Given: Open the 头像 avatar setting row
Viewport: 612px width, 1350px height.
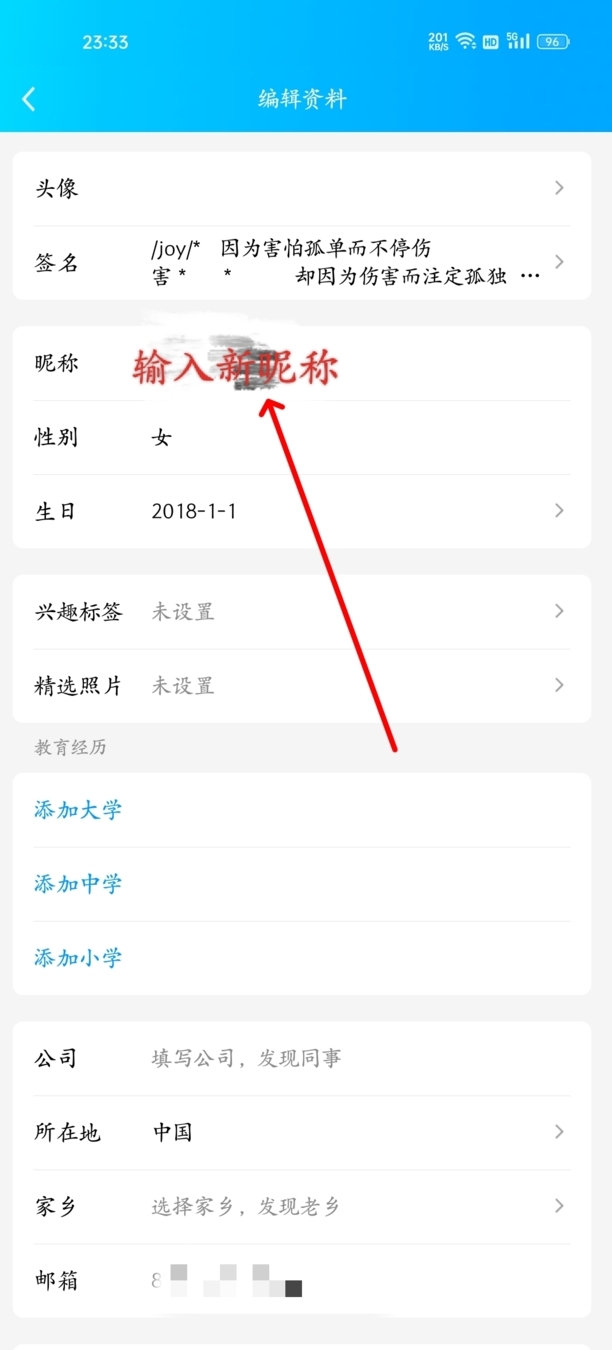Looking at the screenshot, I should [x=306, y=188].
